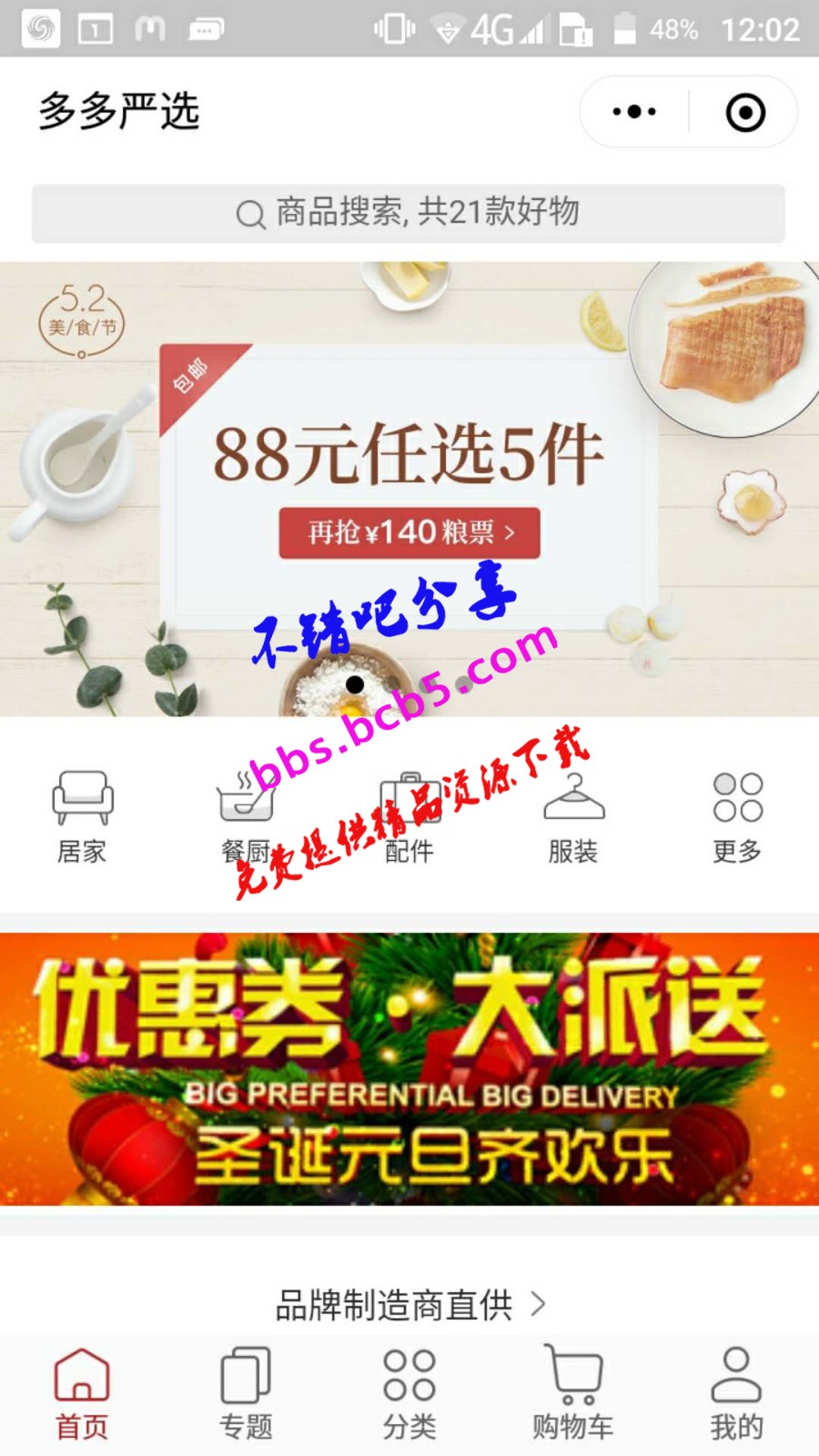Screen dimensions: 819x1456
Task: Open the 商品搜索 search box
Action: 409,214
